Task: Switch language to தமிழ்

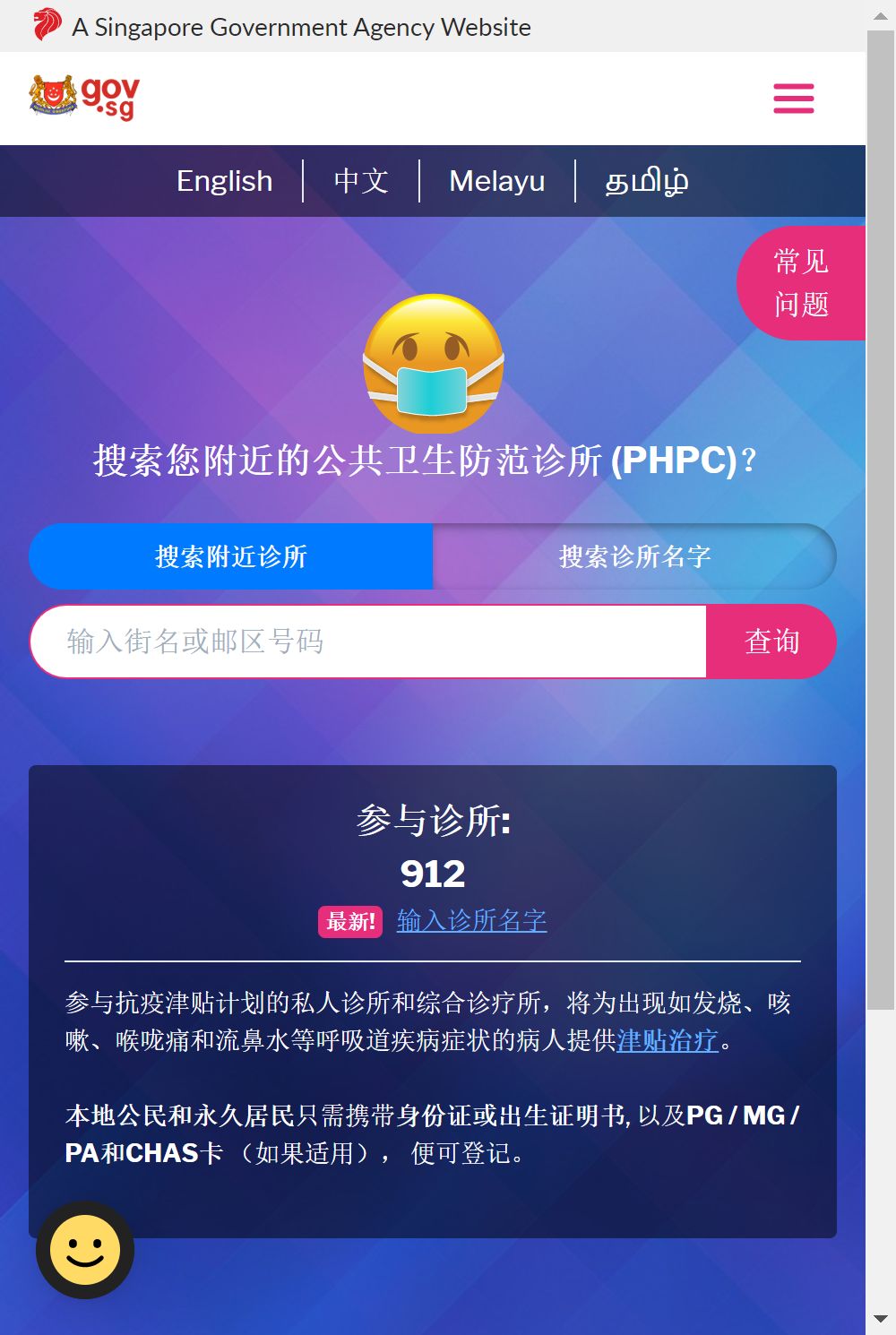Action: click(x=646, y=181)
